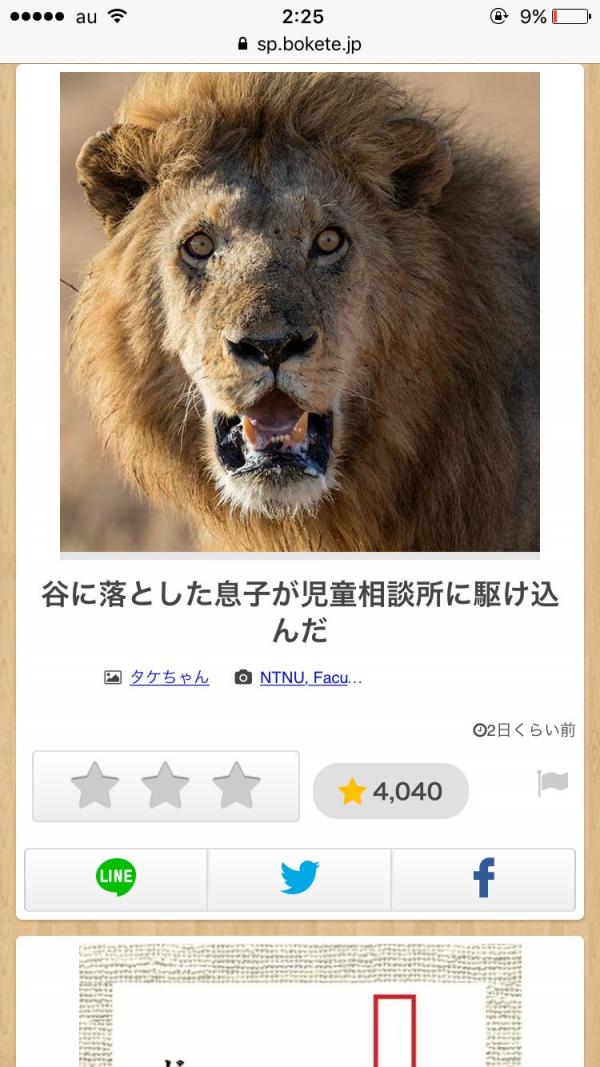The height and width of the screenshot is (1067, 600).
Task: Share this post on LINE
Action: click(x=116, y=878)
